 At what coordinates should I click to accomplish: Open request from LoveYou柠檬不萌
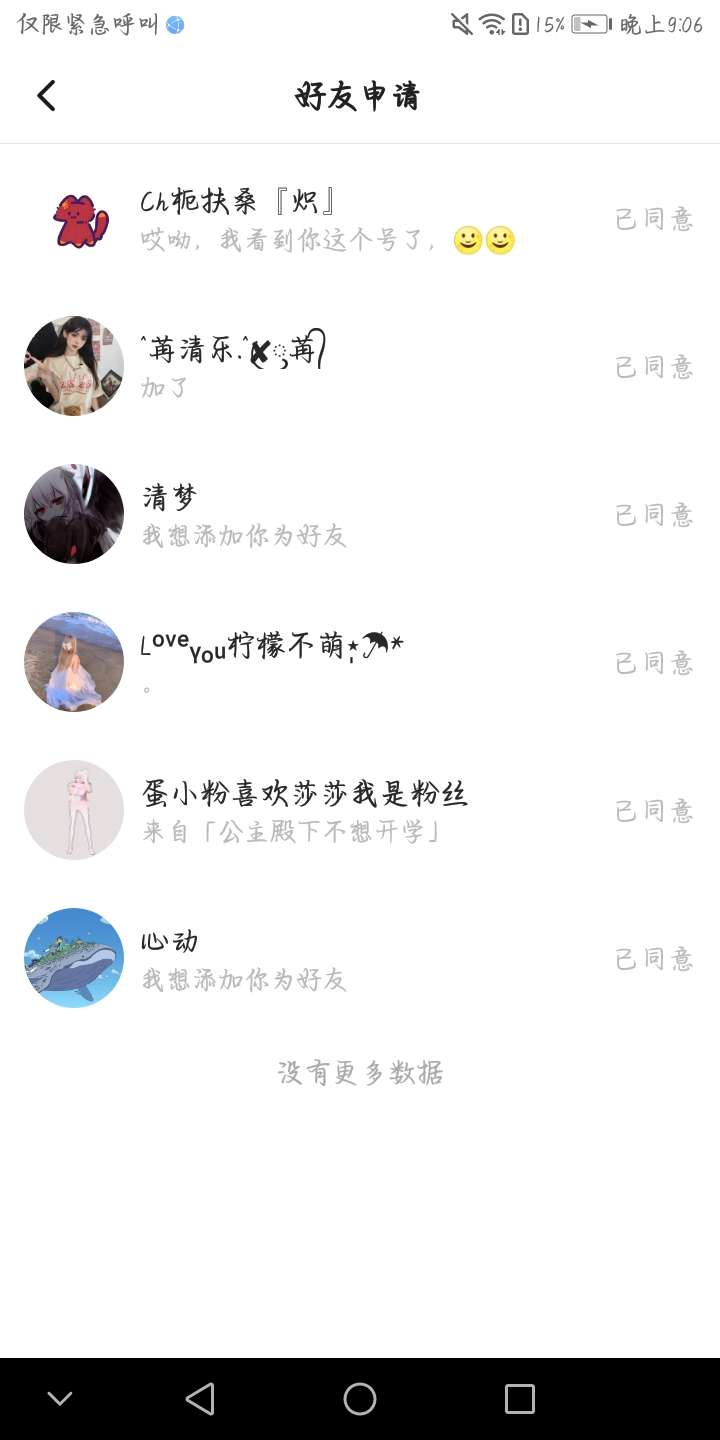(x=330, y=662)
